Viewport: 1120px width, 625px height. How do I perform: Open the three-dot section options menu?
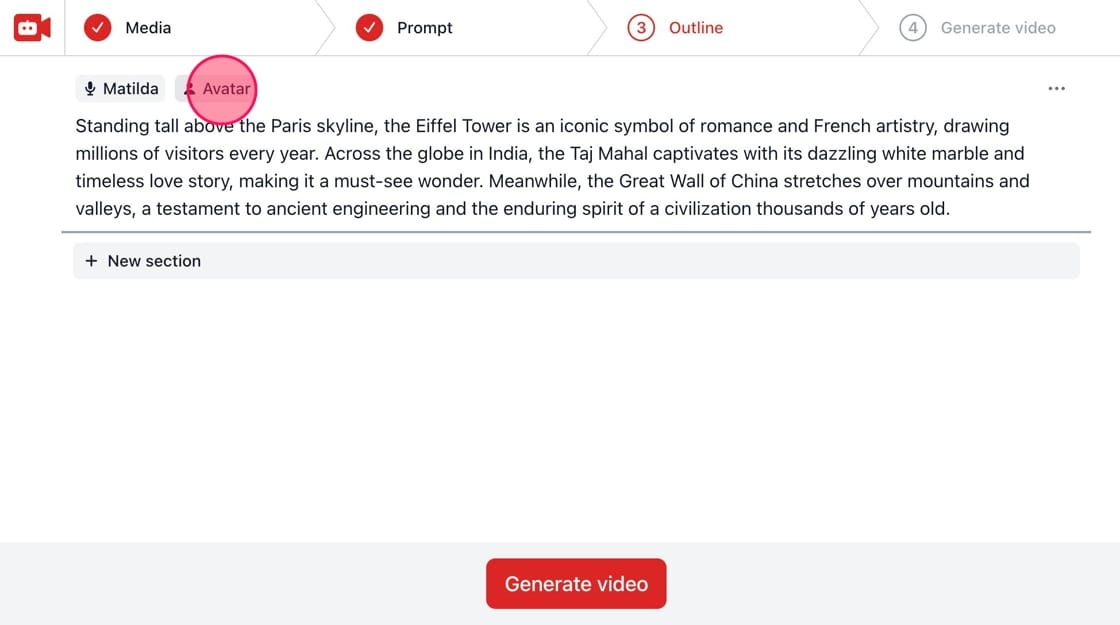1056,89
